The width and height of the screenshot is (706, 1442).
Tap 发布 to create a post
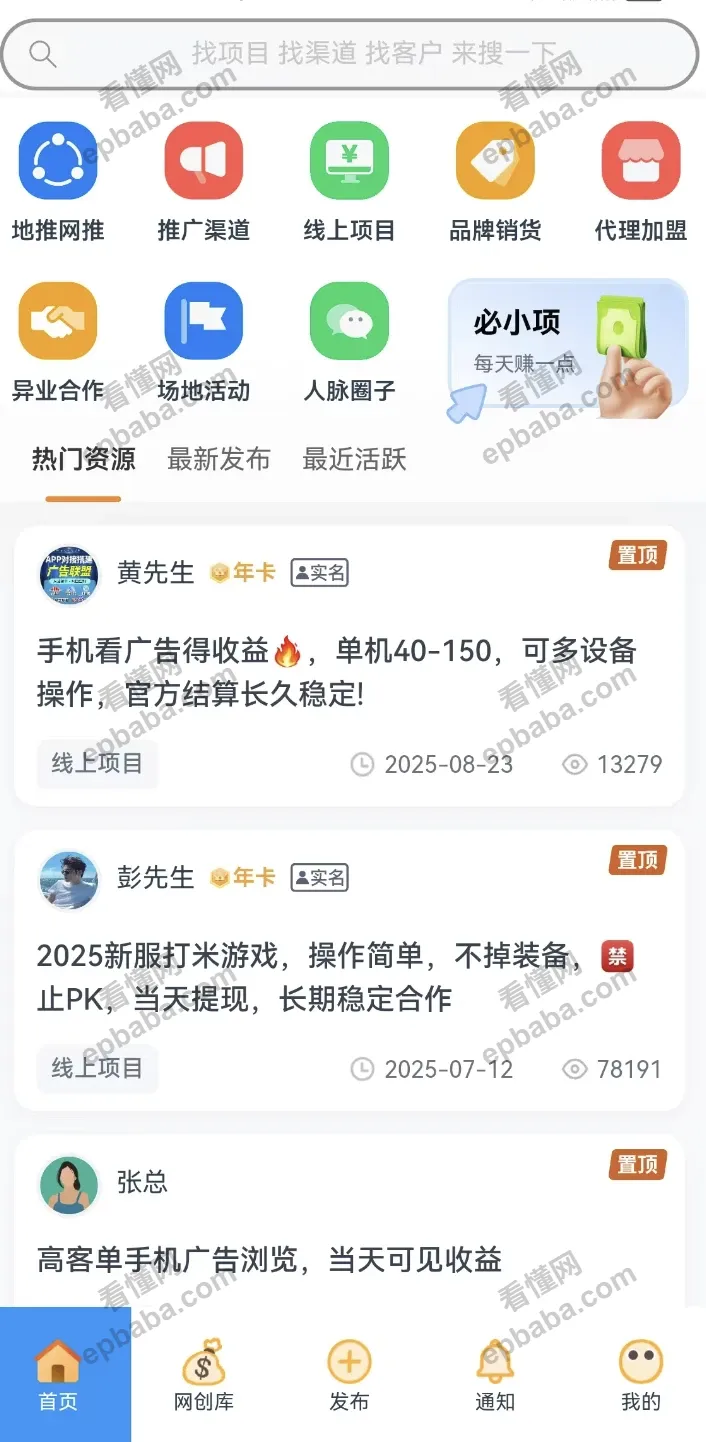pos(349,1377)
